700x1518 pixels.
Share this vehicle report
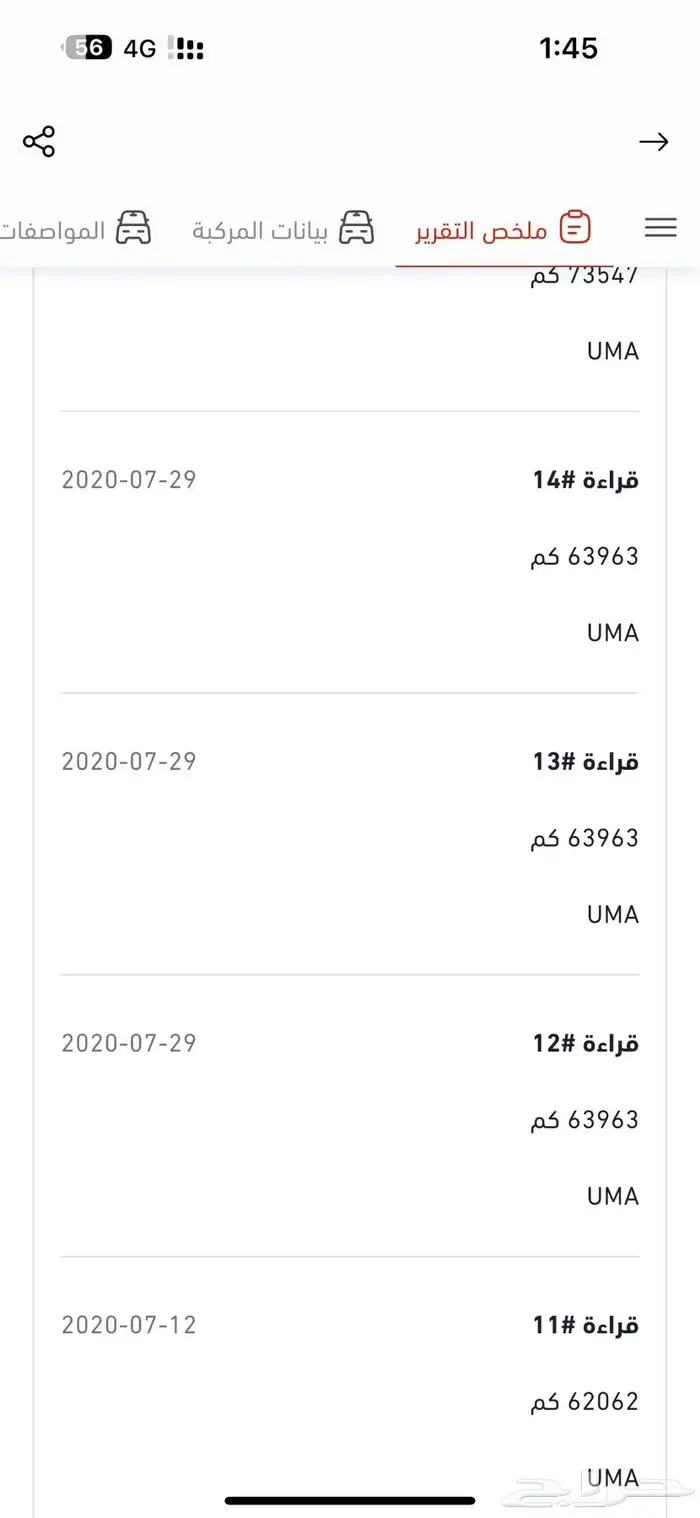39,142
